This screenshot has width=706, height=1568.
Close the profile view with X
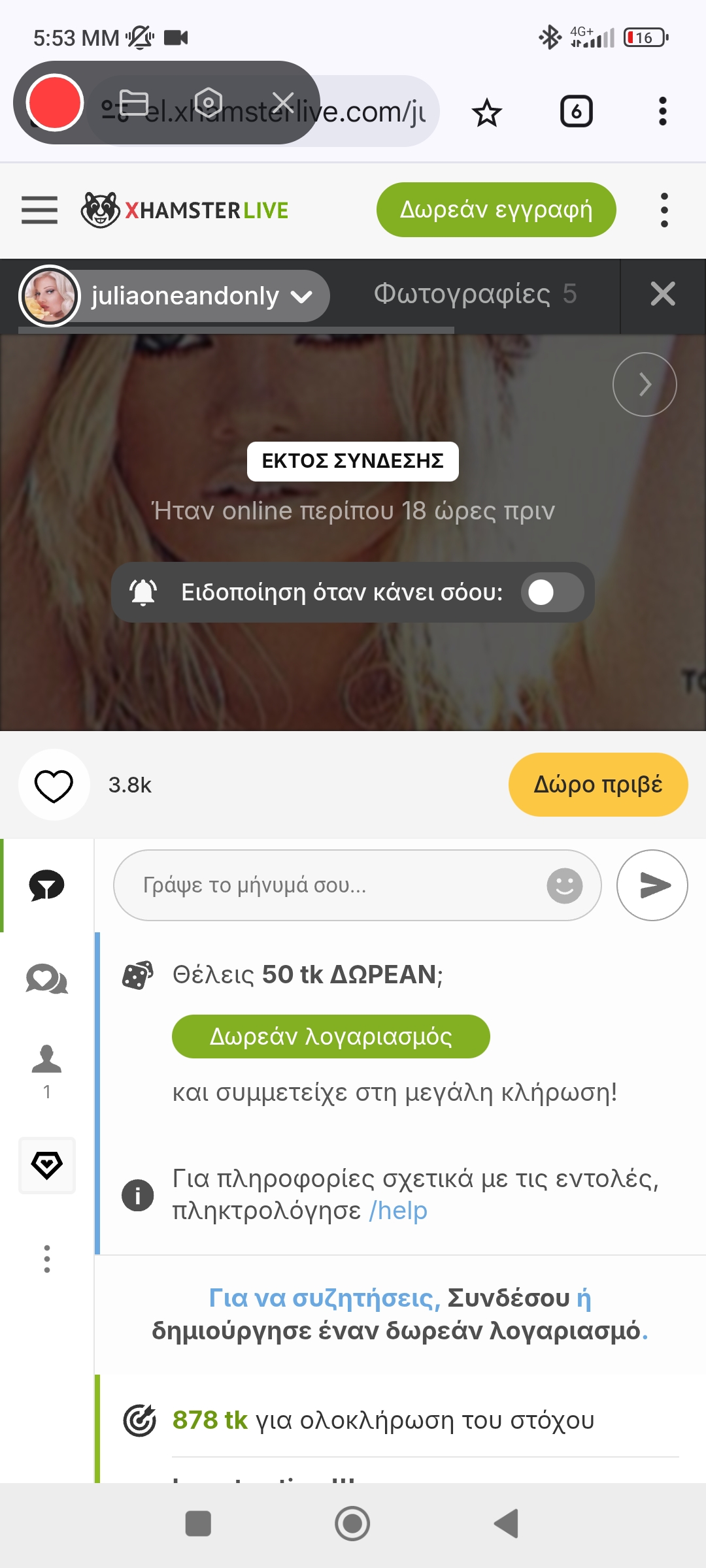pos(662,294)
